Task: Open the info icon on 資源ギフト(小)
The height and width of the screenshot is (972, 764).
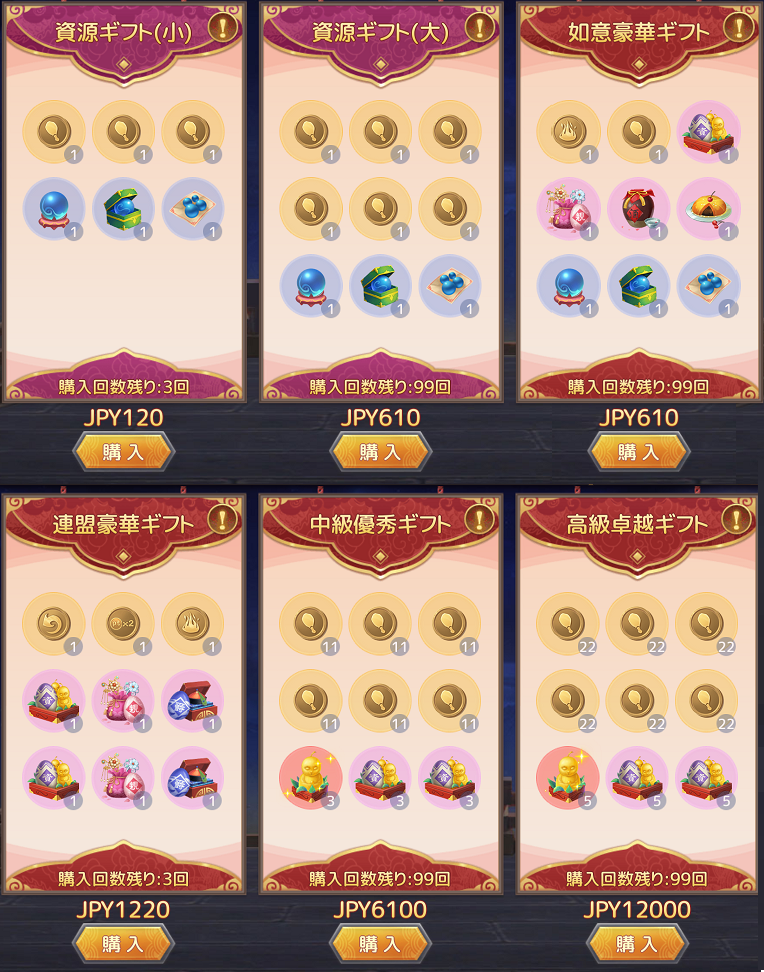Action: click(x=223, y=27)
